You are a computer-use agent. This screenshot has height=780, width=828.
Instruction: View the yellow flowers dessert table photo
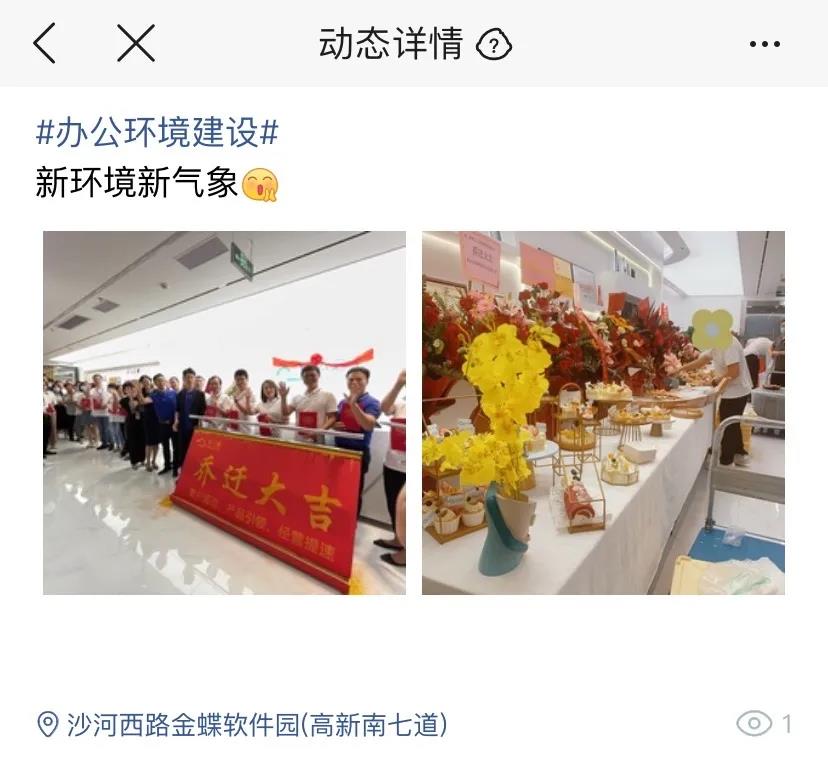tap(603, 413)
